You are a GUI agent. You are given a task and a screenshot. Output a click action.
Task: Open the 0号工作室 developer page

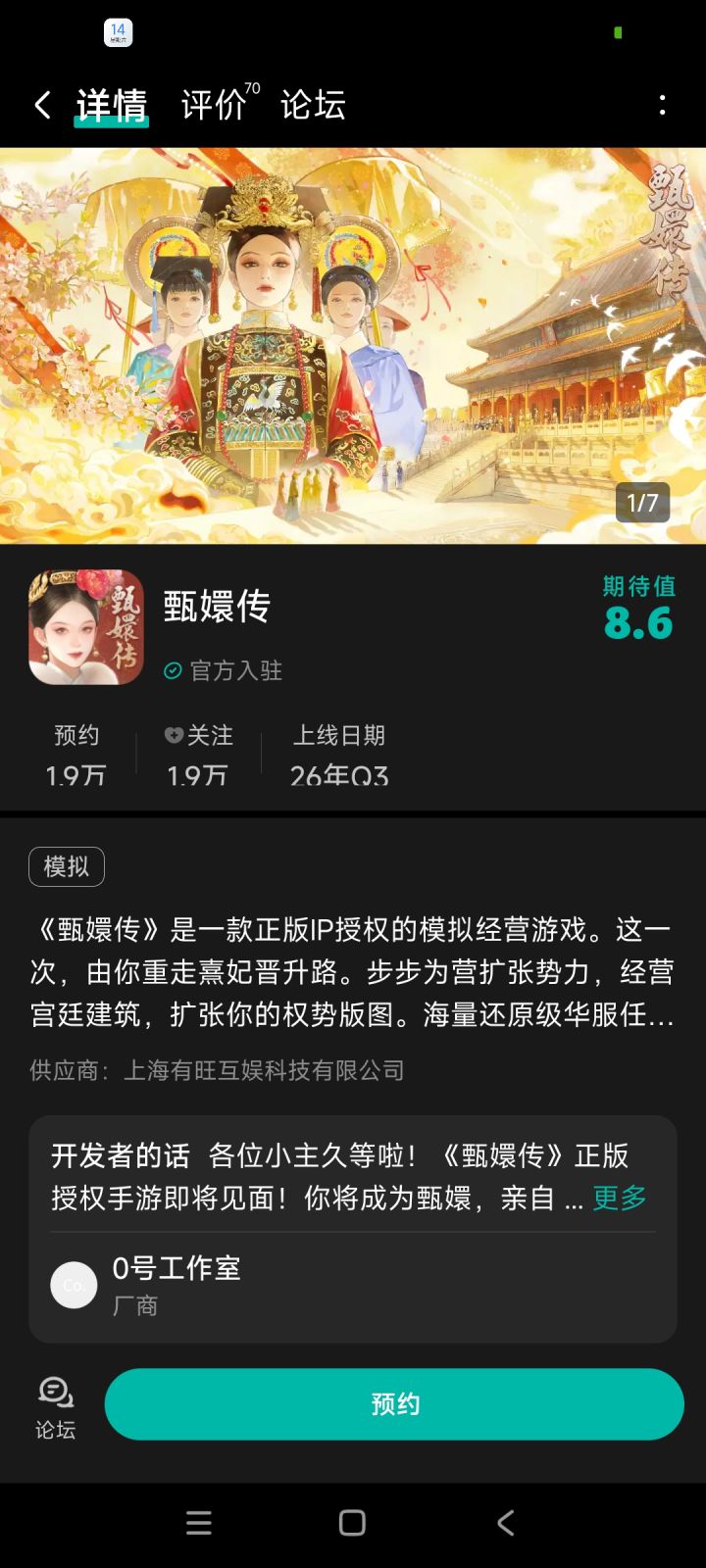click(176, 1269)
